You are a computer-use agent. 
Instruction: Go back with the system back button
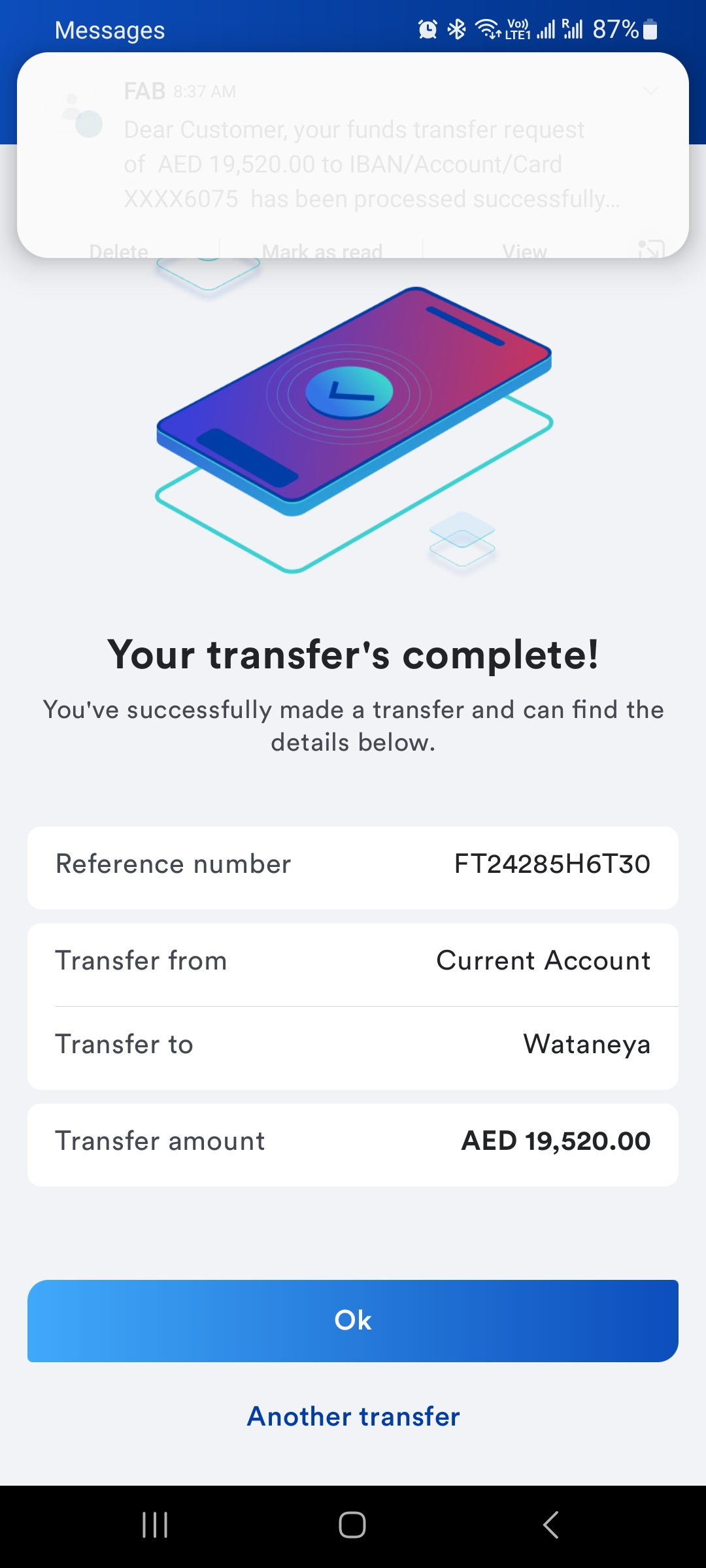[x=550, y=1525]
